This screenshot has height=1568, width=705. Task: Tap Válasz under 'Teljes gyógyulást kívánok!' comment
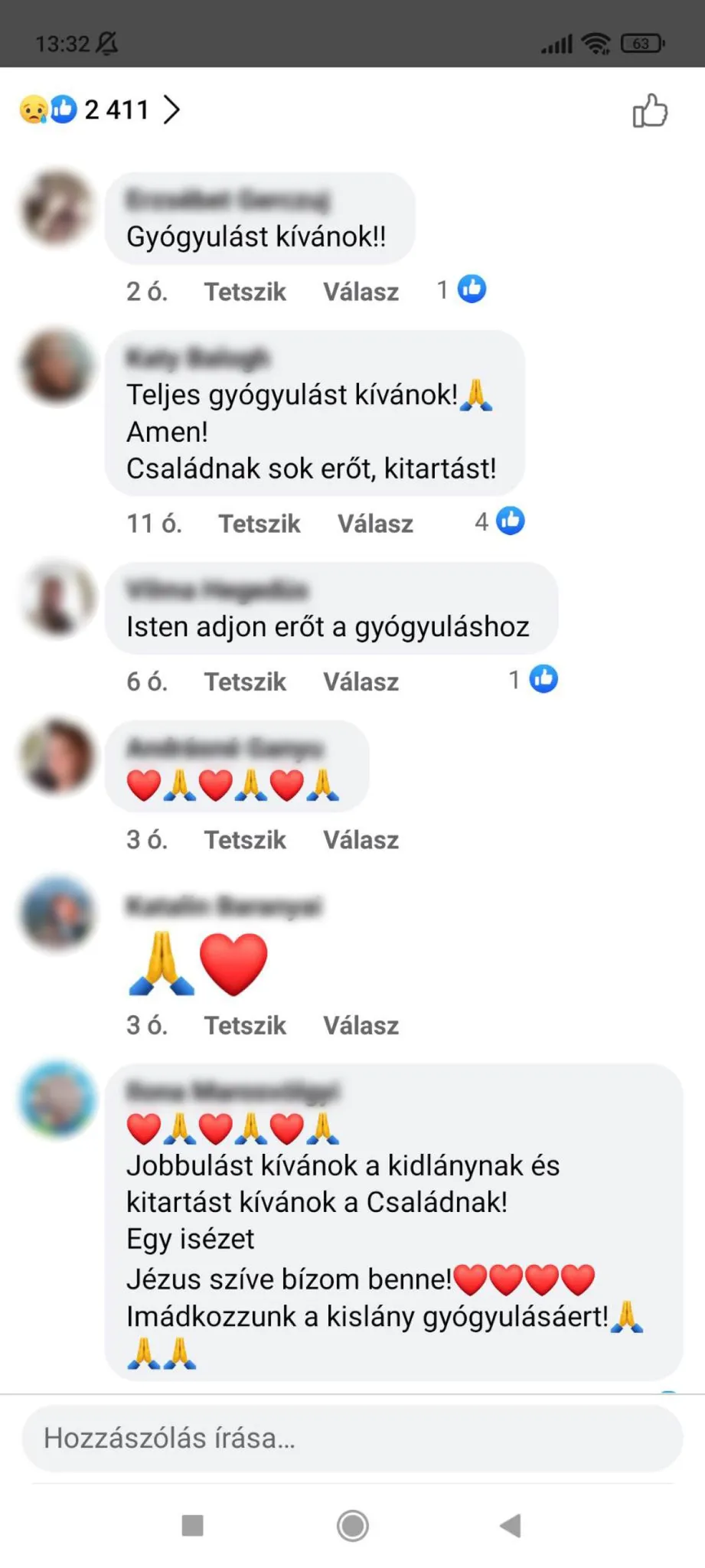375,524
